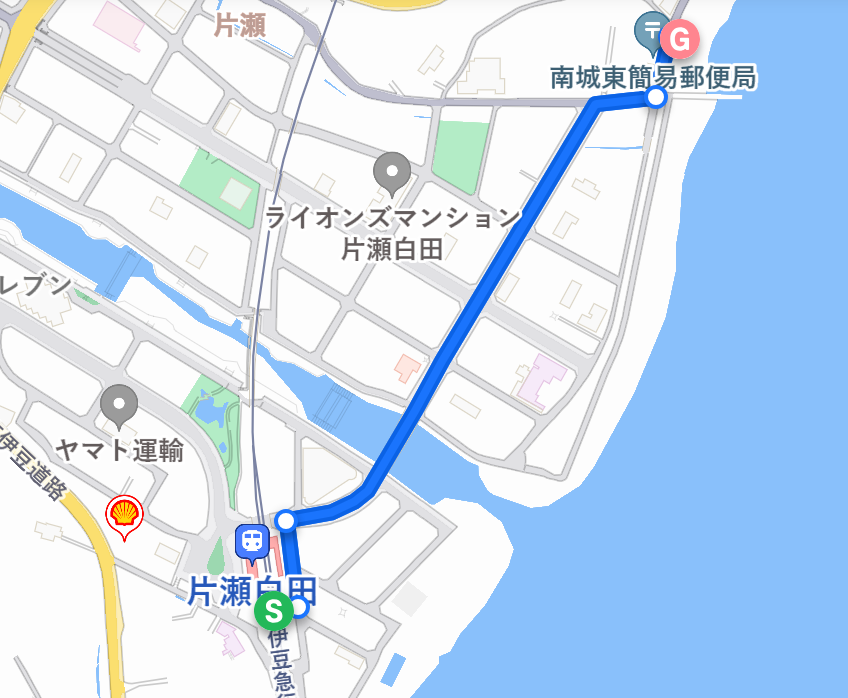Open the ヤマト運輸 location pin

point(121,405)
